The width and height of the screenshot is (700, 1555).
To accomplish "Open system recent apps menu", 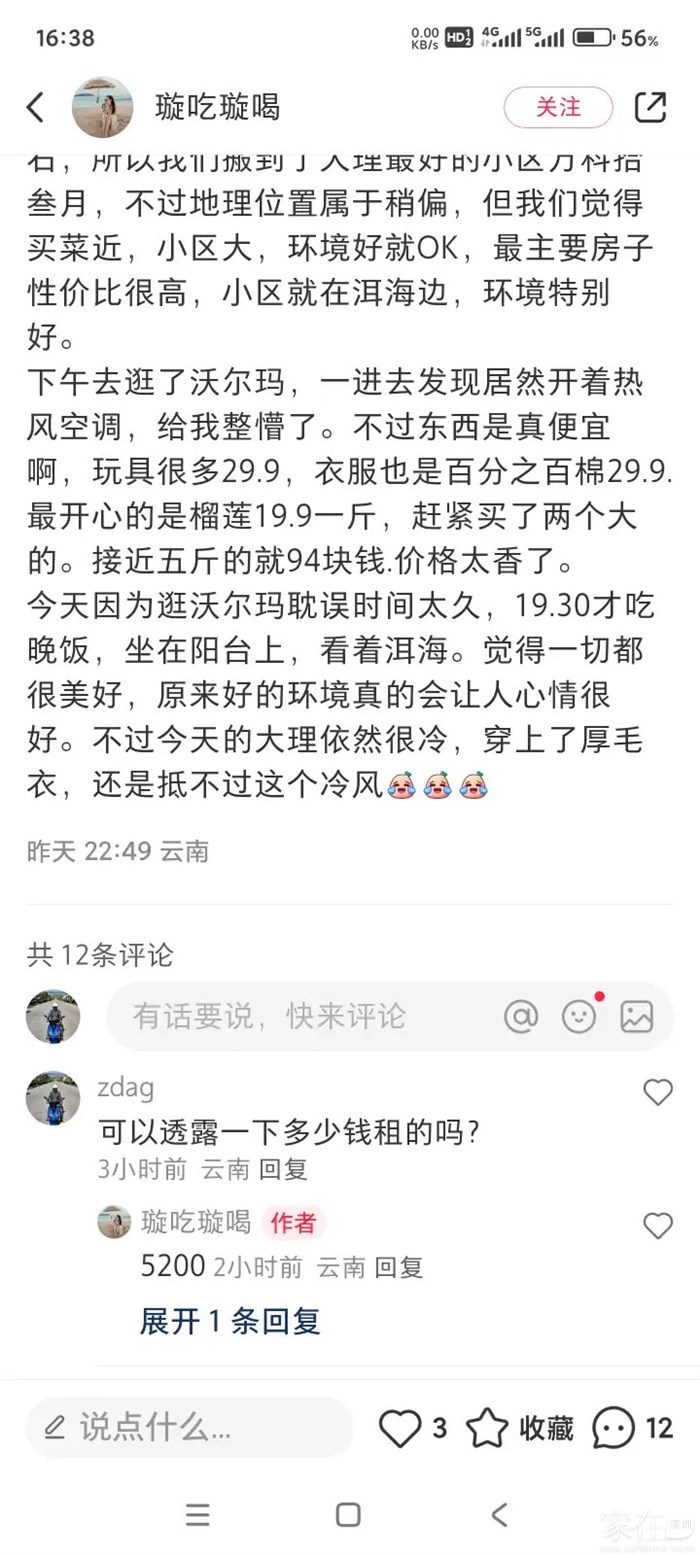I will [198, 1514].
